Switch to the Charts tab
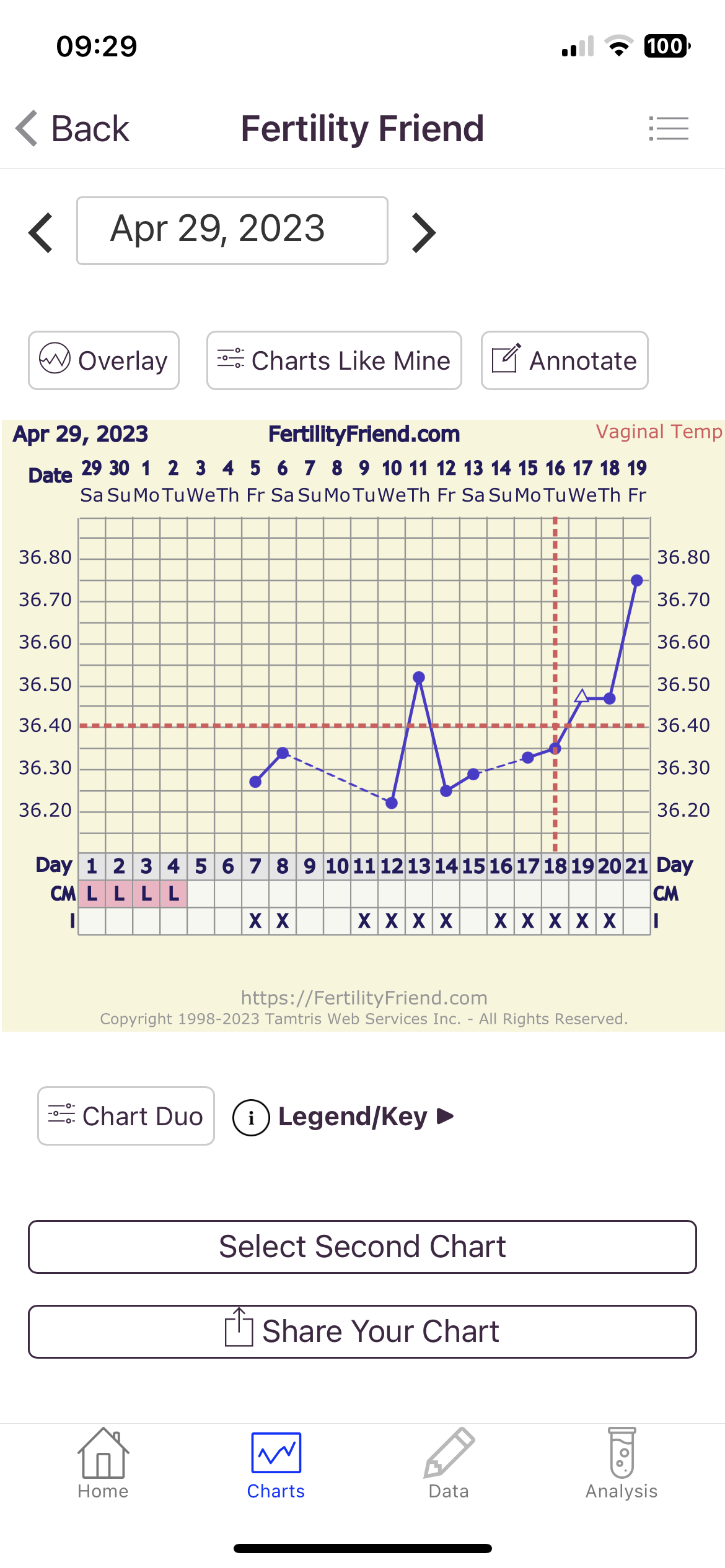The image size is (725, 1568). 276,1464
